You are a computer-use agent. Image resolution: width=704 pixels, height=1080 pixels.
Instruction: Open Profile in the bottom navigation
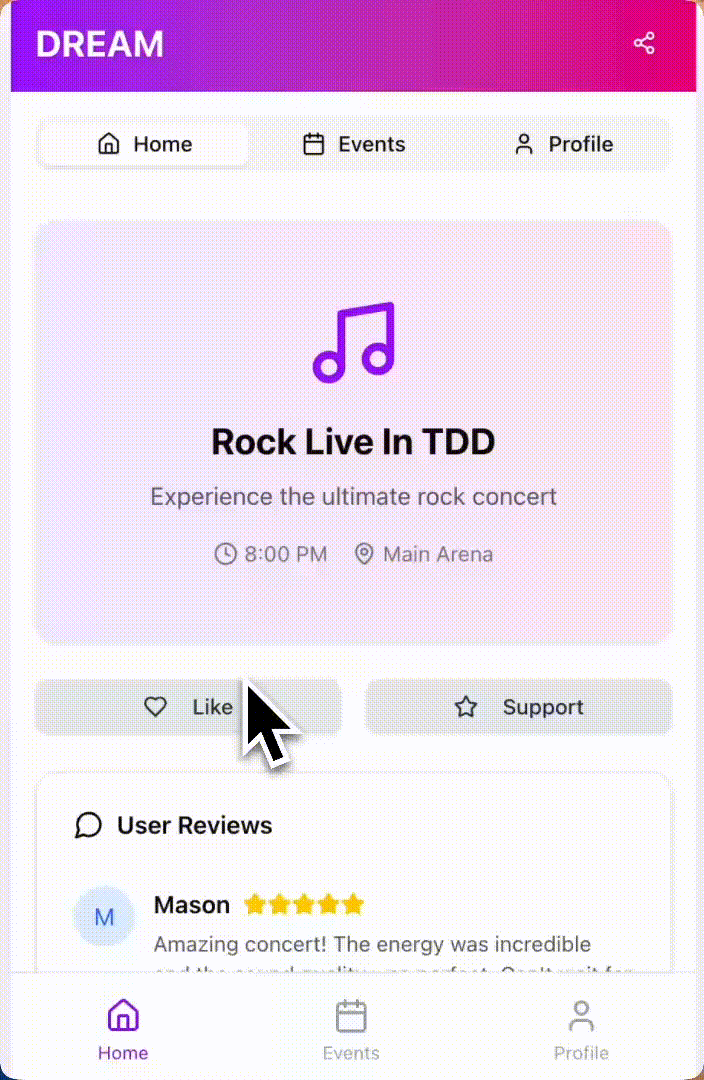coord(581,1030)
